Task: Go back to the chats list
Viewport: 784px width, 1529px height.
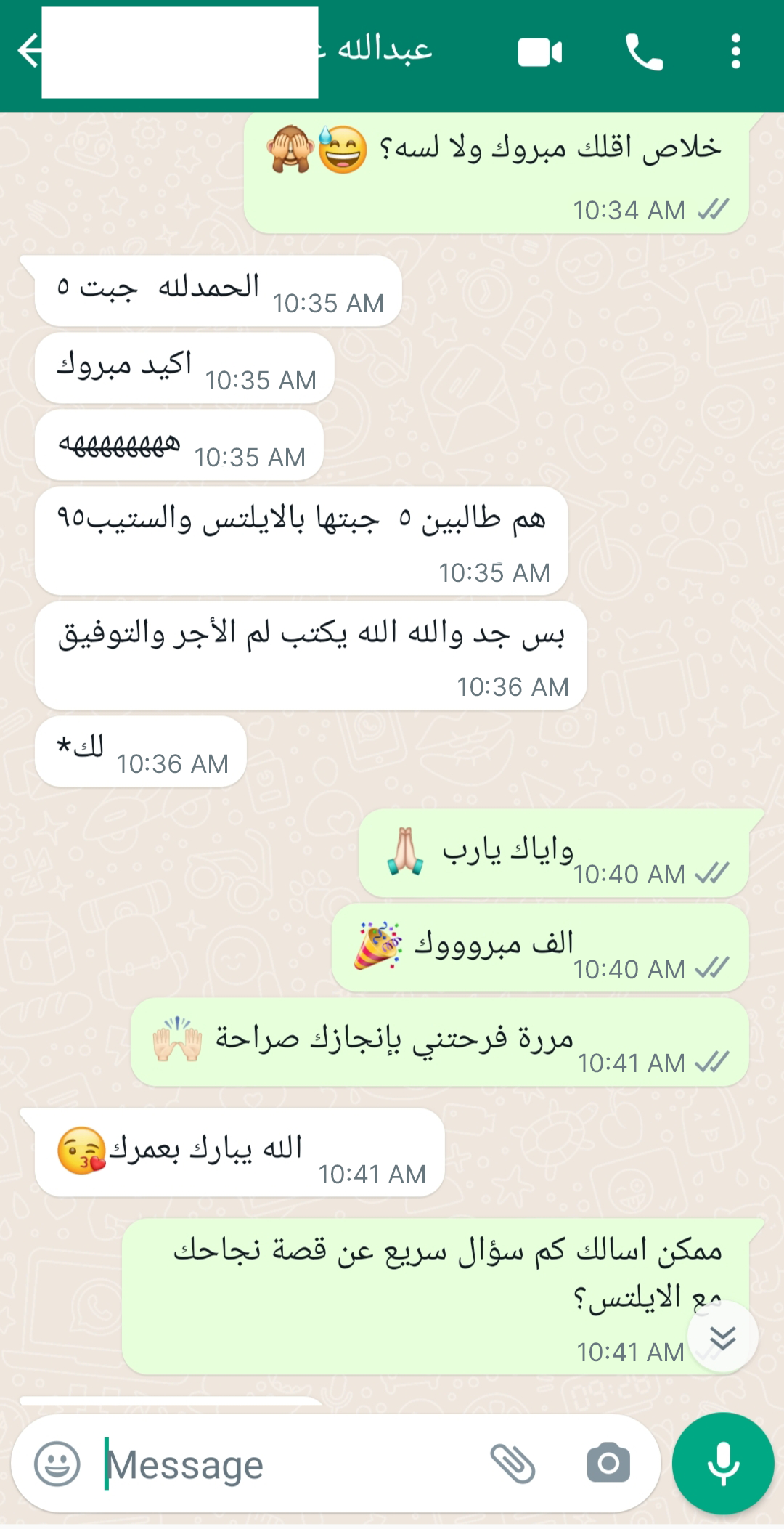Action: click(28, 52)
